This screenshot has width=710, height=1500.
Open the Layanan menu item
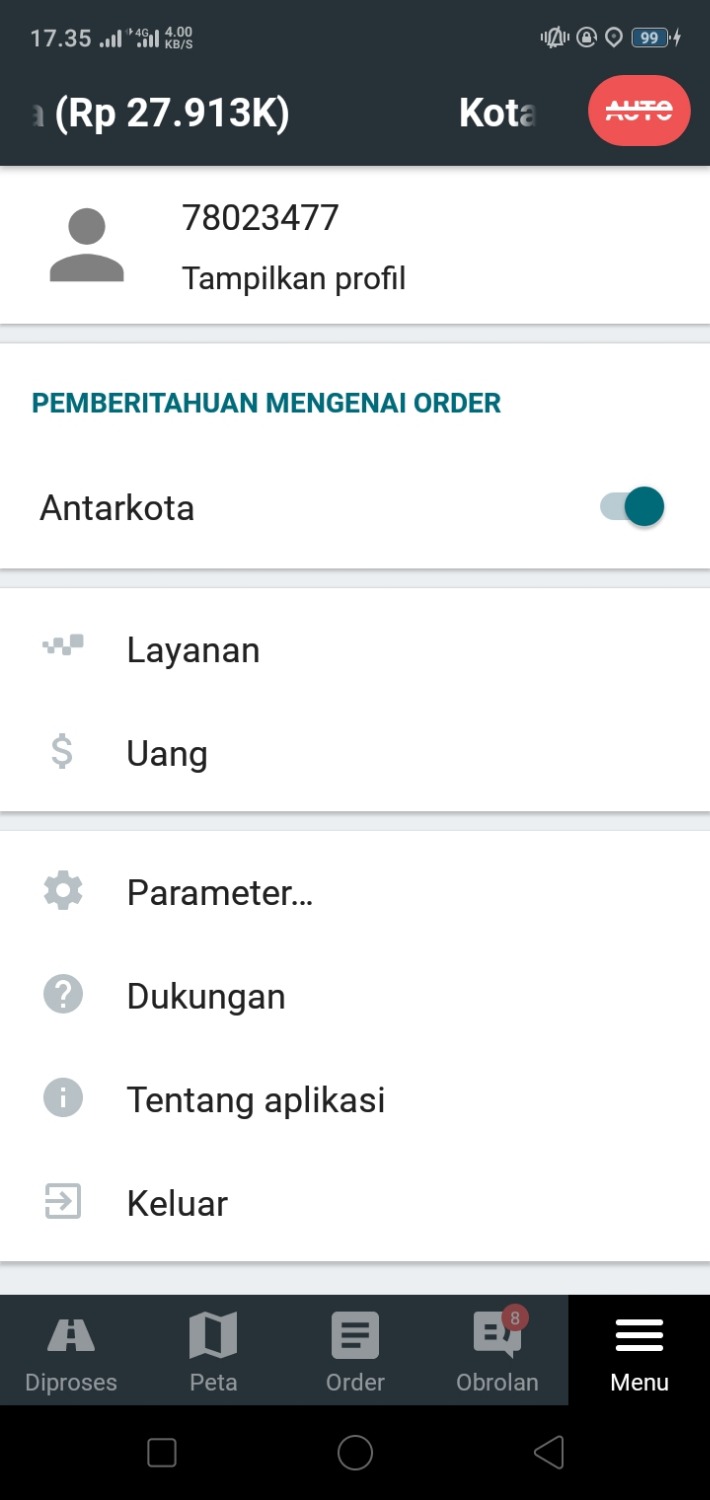tap(193, 650)
